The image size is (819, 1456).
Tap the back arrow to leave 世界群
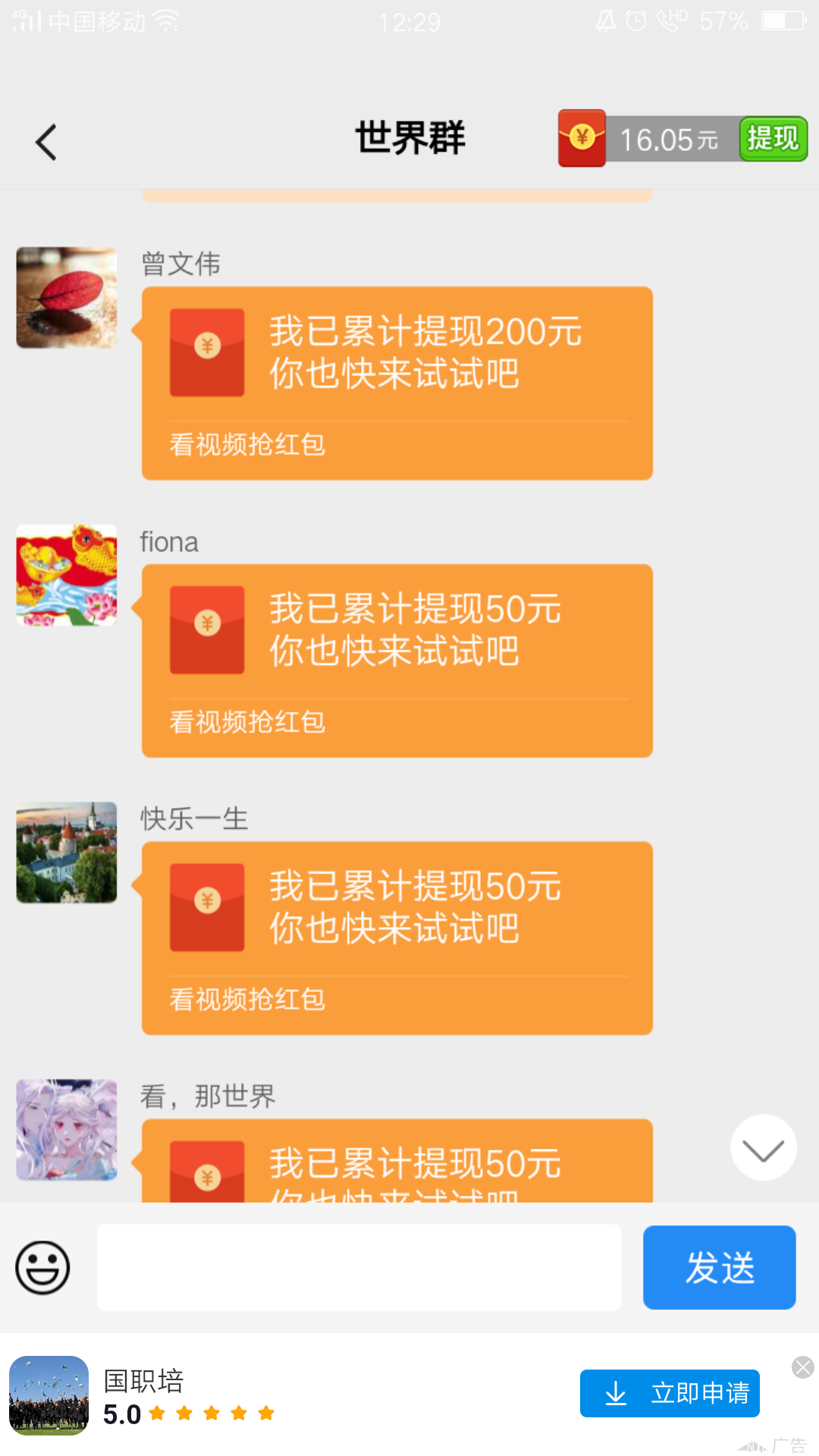[45, 141]
